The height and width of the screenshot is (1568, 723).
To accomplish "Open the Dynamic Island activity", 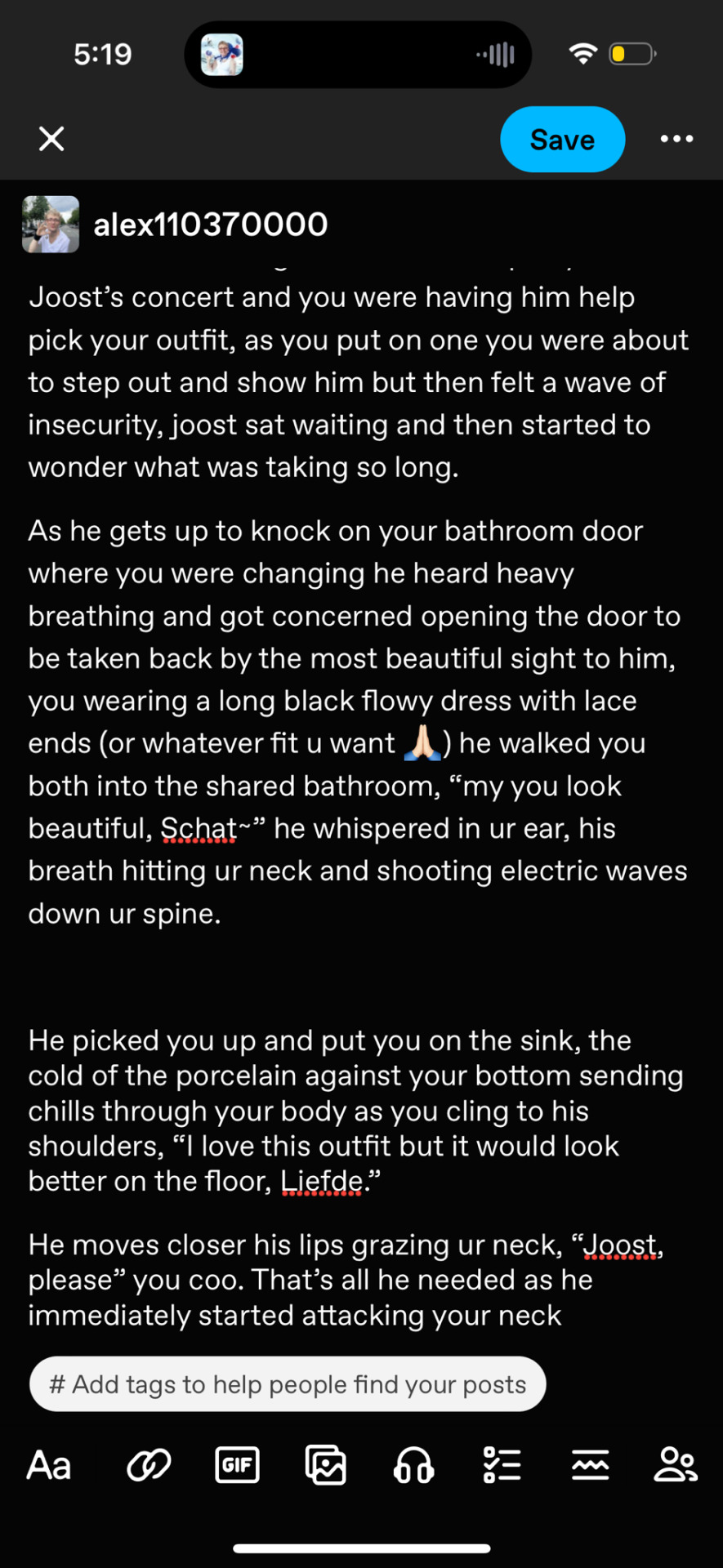I will [x=358, y=55].
